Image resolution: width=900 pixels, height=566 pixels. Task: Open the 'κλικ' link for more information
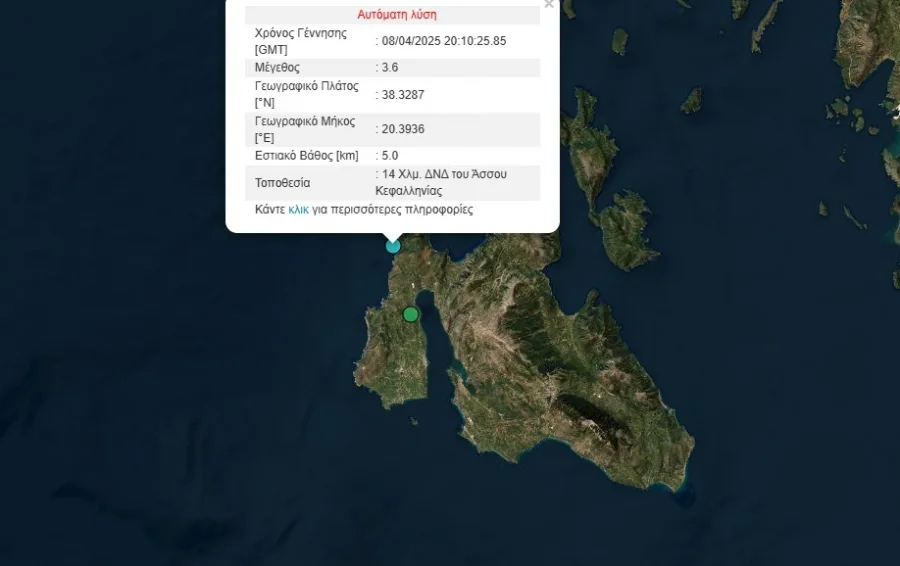pyautogui.click(x=298, y=210)
